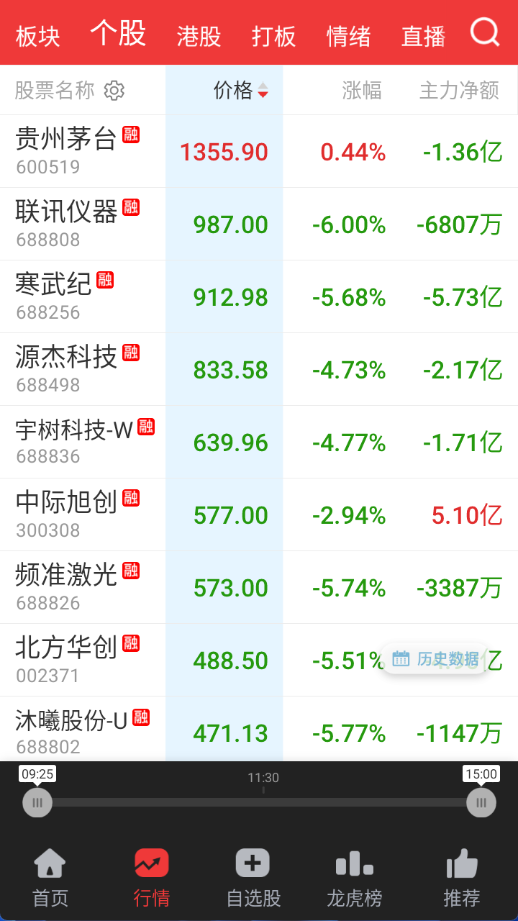Open the search magnifier icon
This screenshot has height=921, width=518.
tap(485, 32)
